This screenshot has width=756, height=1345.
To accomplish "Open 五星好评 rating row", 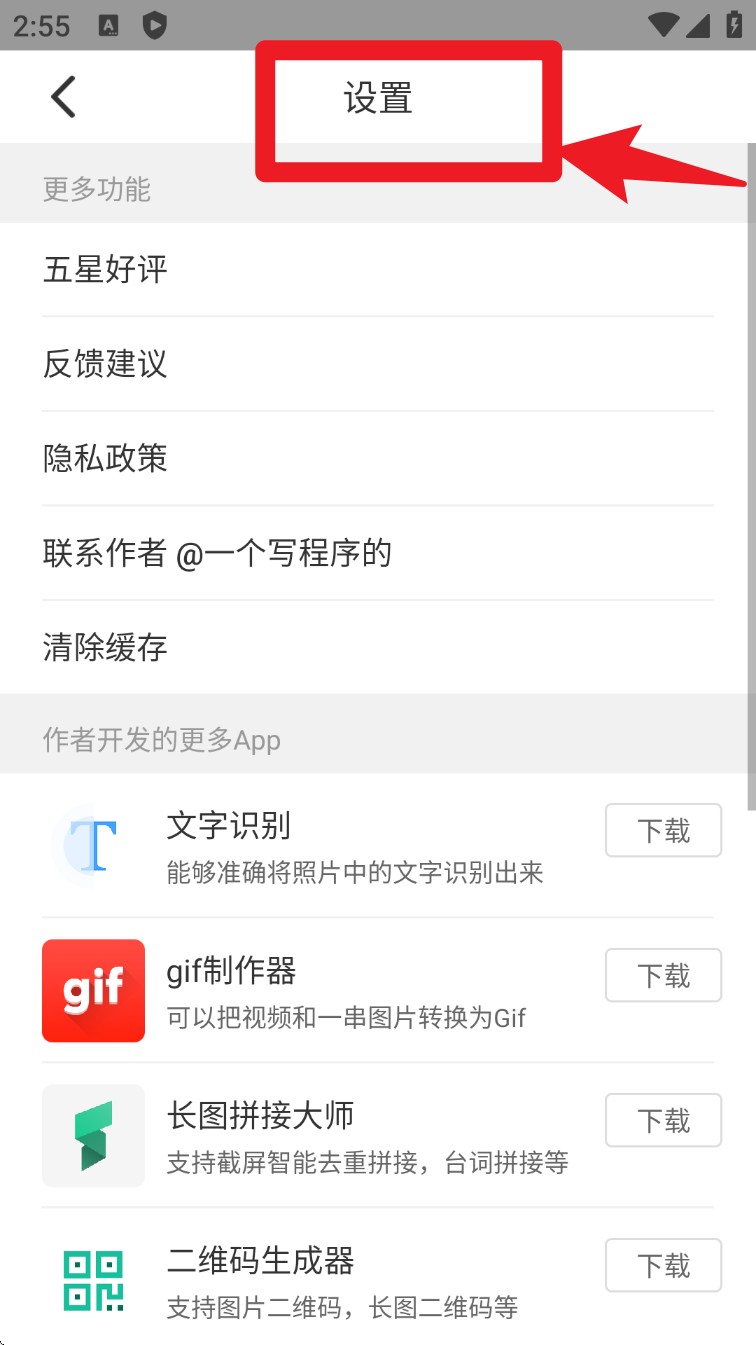I will click(378, 269).
